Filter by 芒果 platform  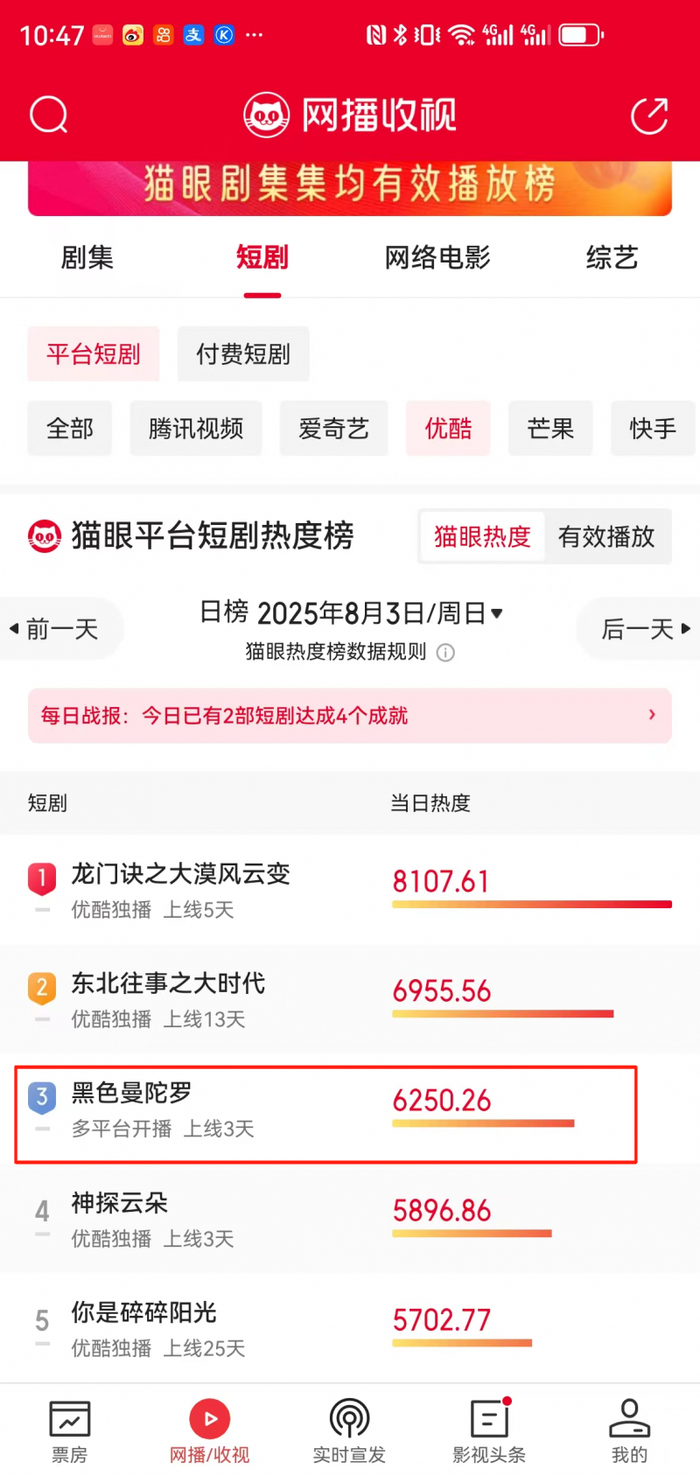(550, 429)
